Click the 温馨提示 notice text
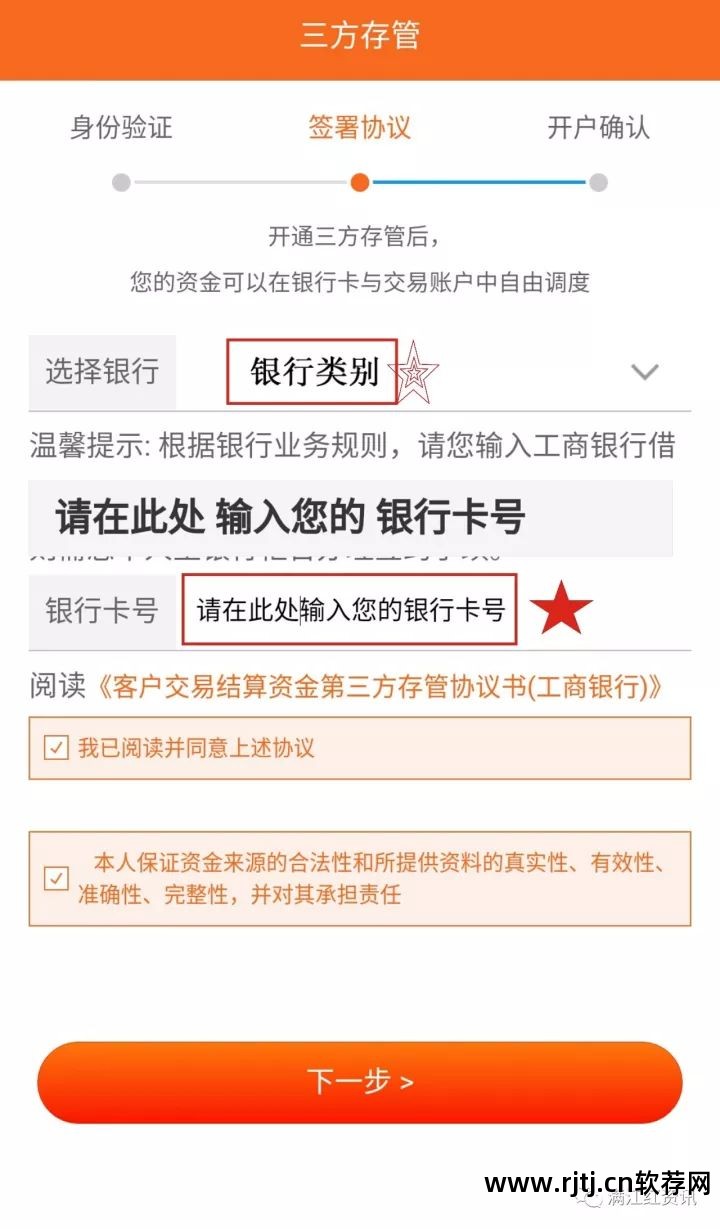Viewport: 720px width, 1229px height. tap(350, 448)
